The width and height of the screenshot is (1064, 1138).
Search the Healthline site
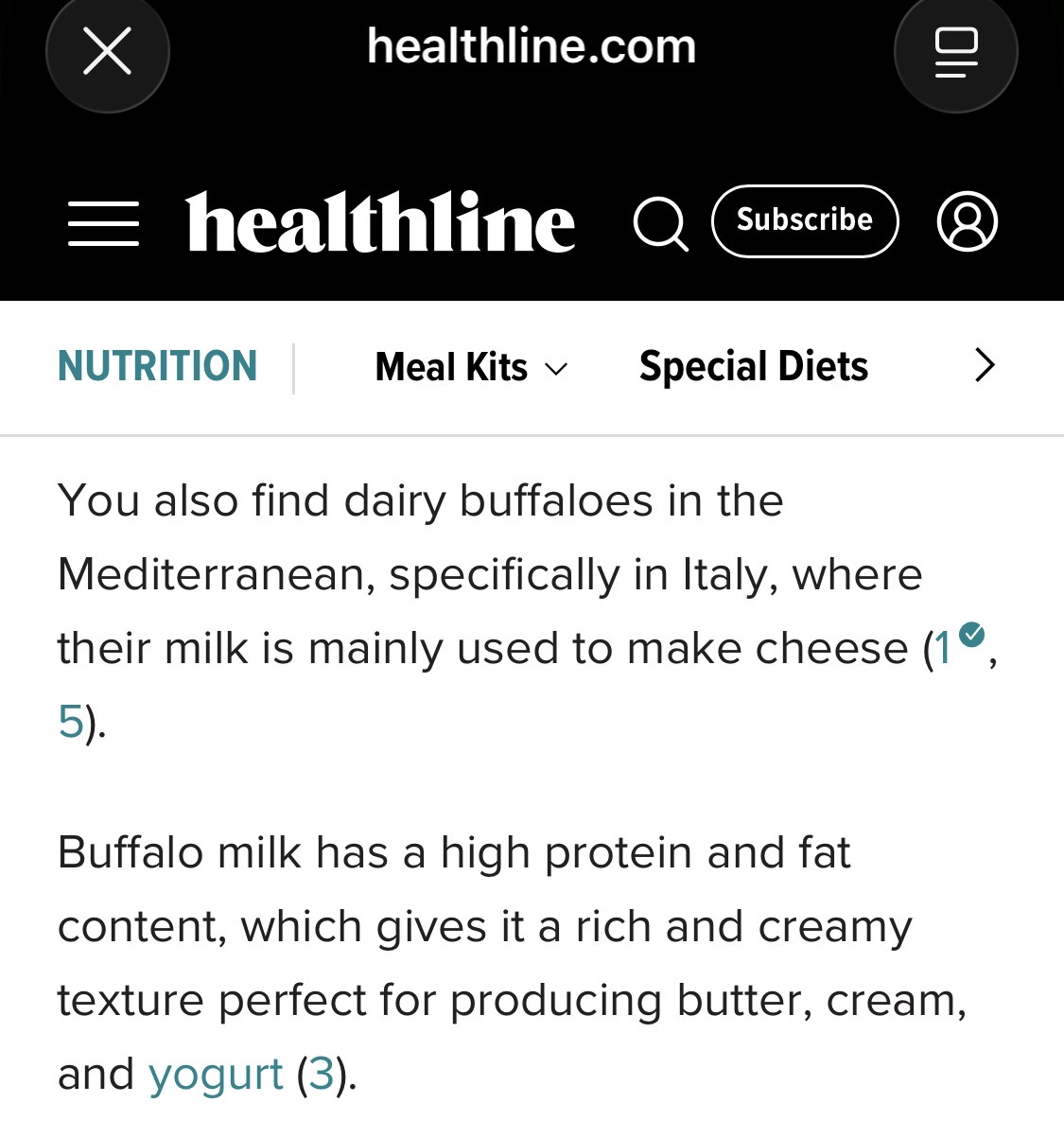click(659, 223)
